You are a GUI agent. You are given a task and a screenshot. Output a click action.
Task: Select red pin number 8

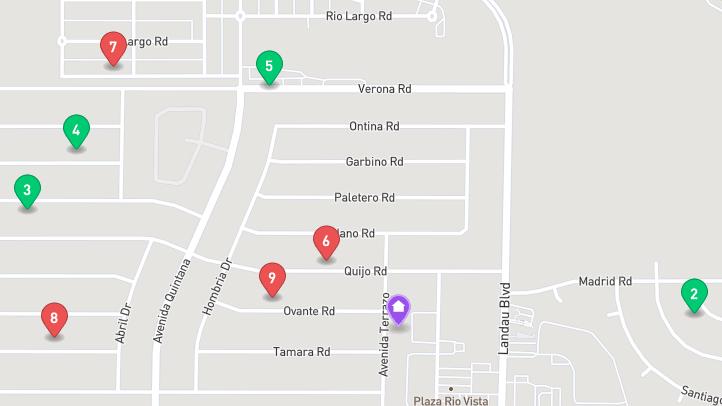[x=55, y=318]
